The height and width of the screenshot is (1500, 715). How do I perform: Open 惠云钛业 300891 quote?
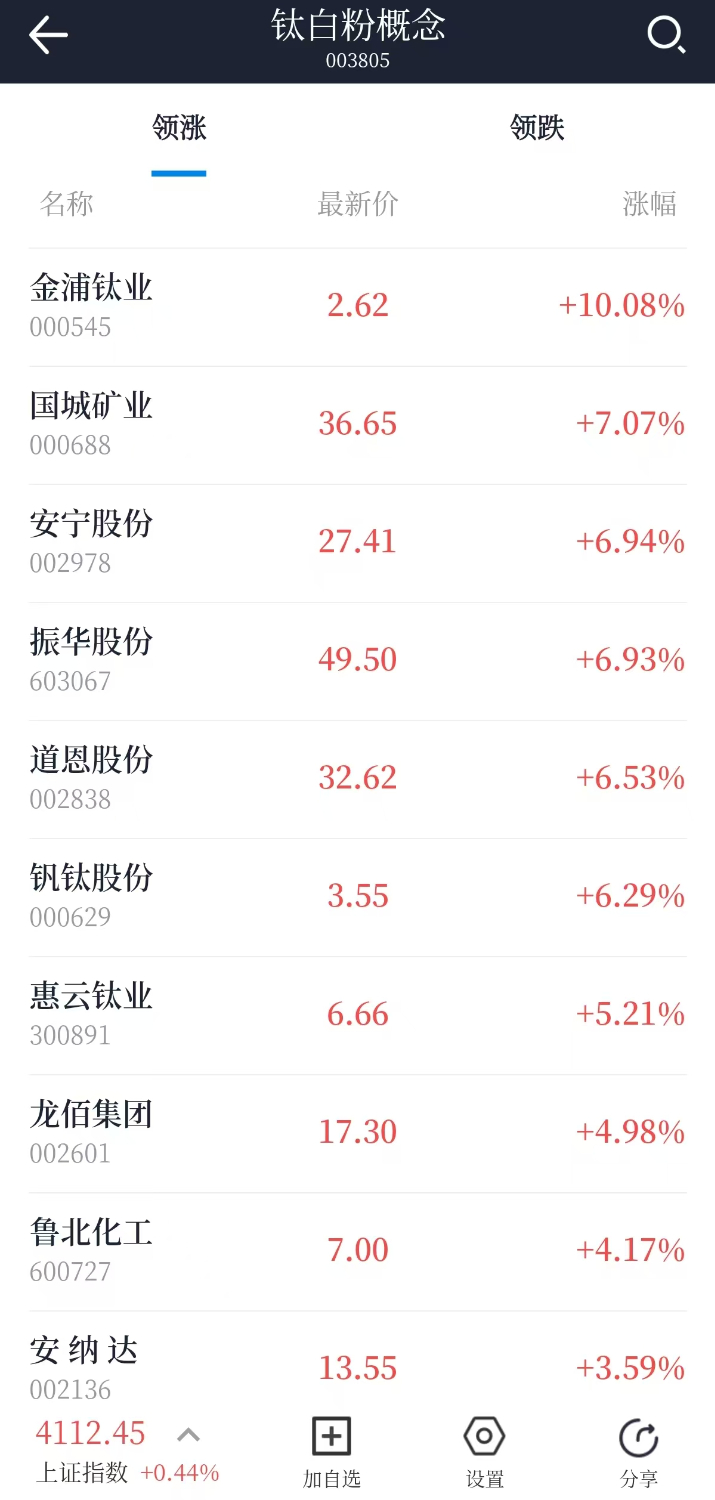(358, 1015)
